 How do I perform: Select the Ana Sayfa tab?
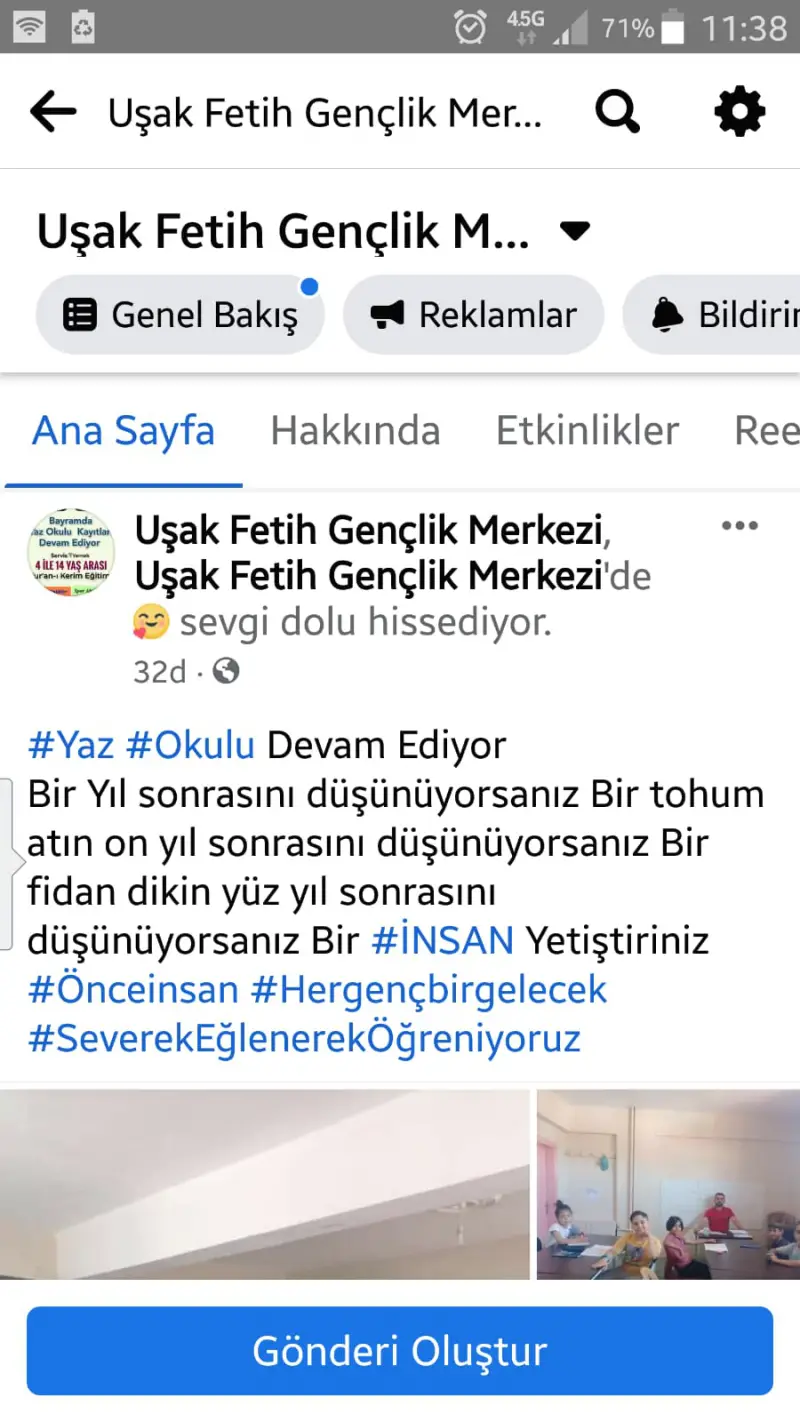124,431
